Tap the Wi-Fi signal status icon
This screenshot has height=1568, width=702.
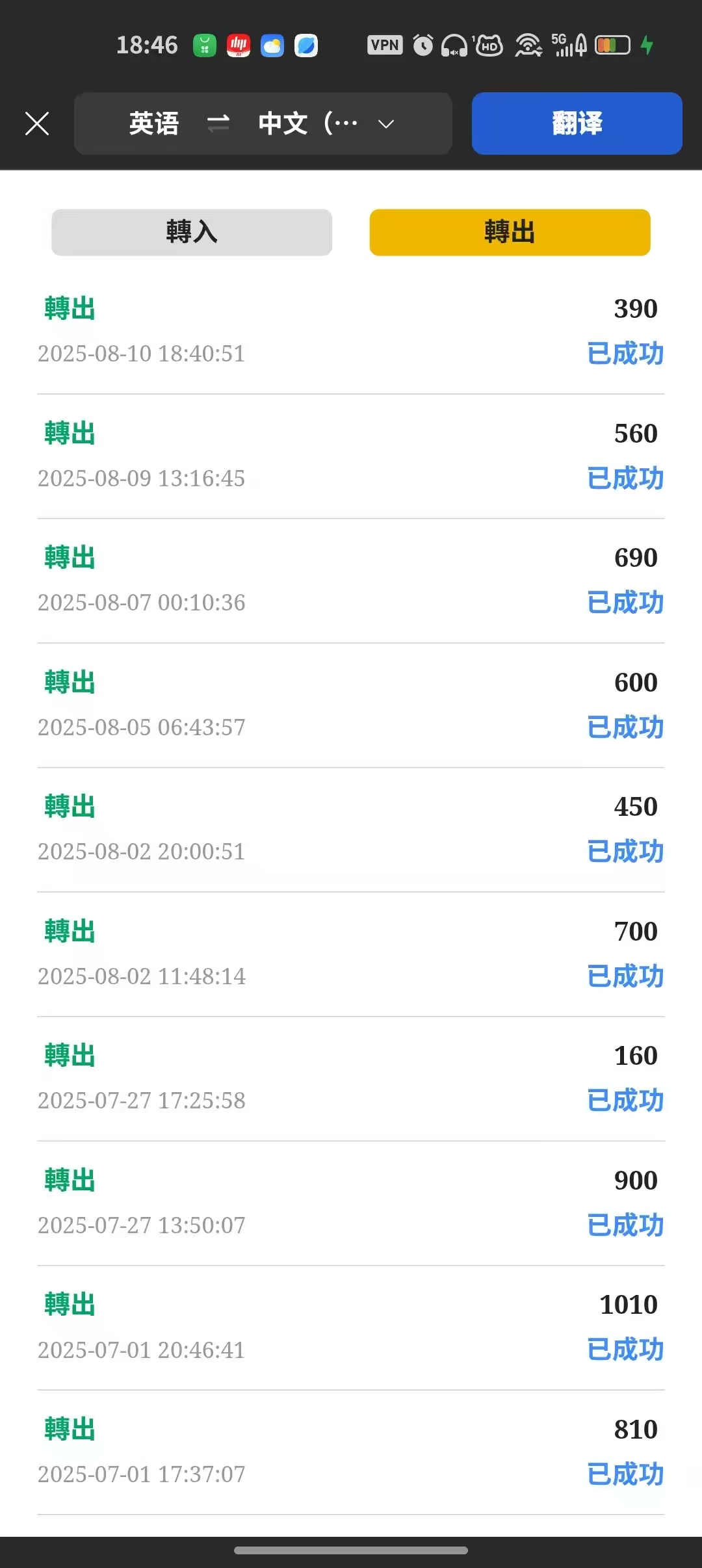point(528,44)
